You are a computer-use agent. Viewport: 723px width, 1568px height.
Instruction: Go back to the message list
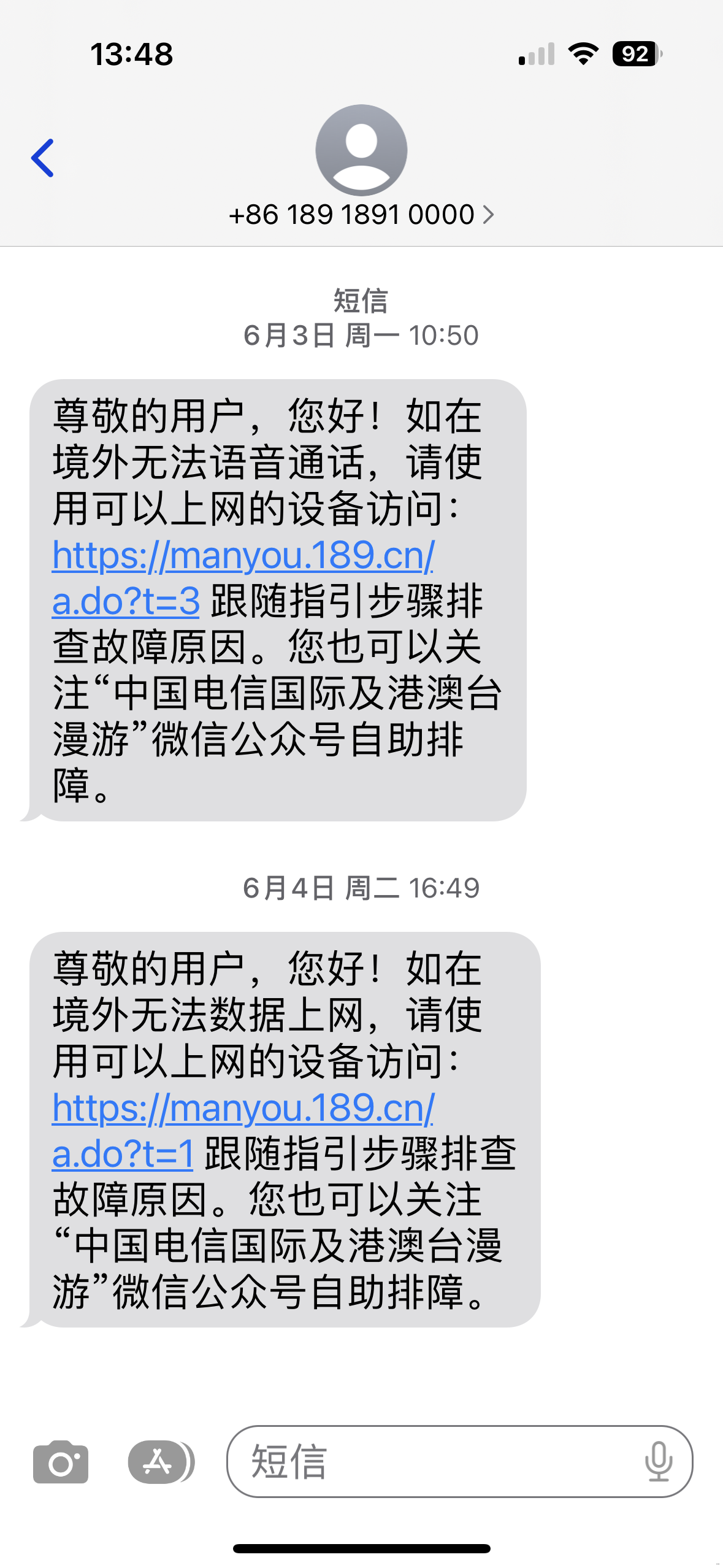[x=43, y=158]
